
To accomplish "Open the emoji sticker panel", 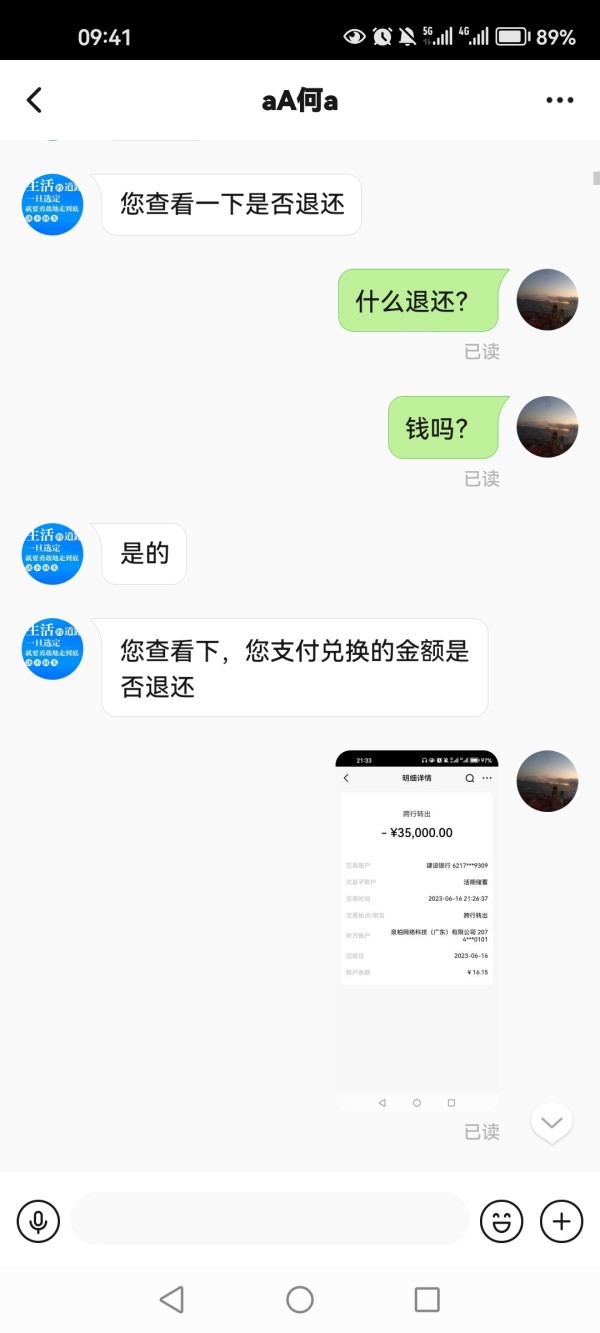I will (x=501, y=1221).
